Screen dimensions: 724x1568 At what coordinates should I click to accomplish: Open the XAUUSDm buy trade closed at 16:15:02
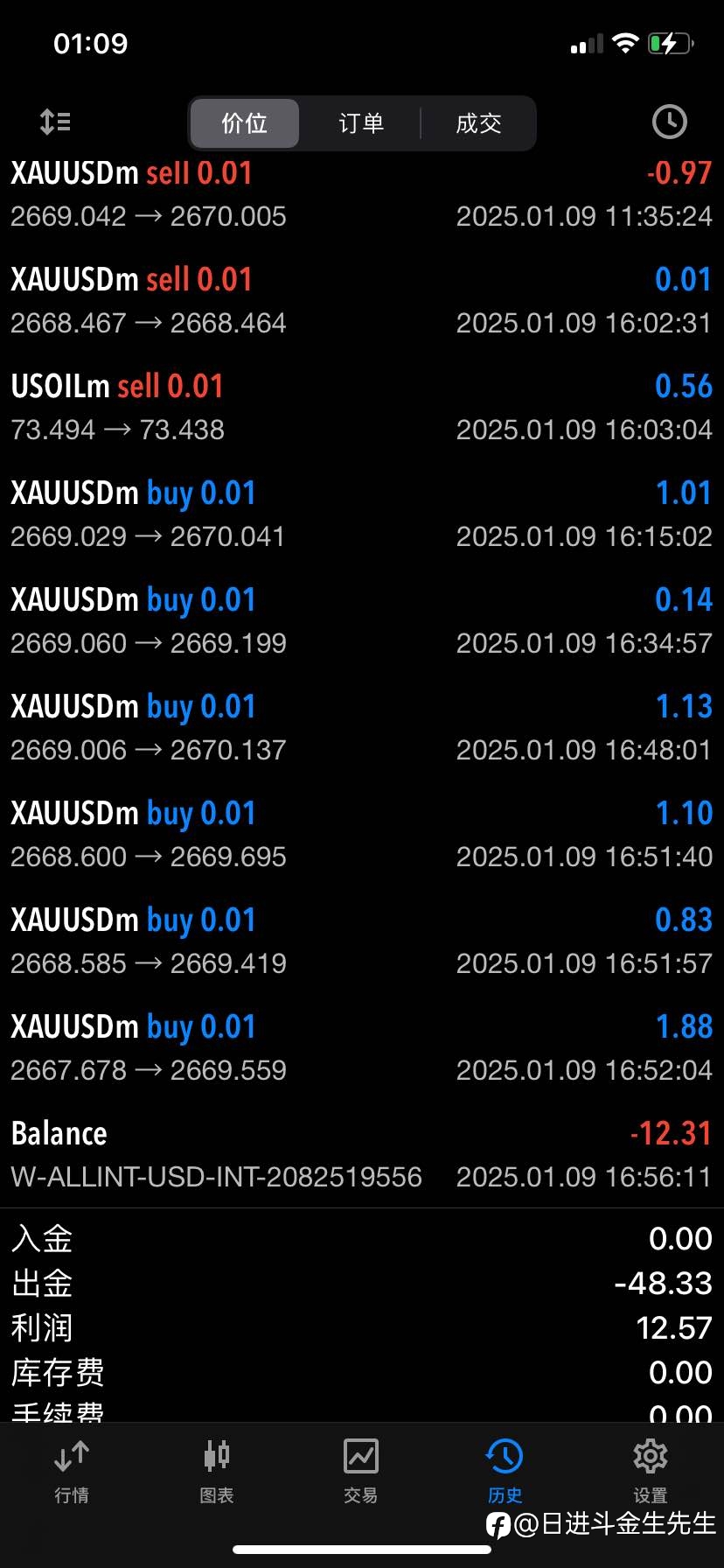click(x=362, y=514)
